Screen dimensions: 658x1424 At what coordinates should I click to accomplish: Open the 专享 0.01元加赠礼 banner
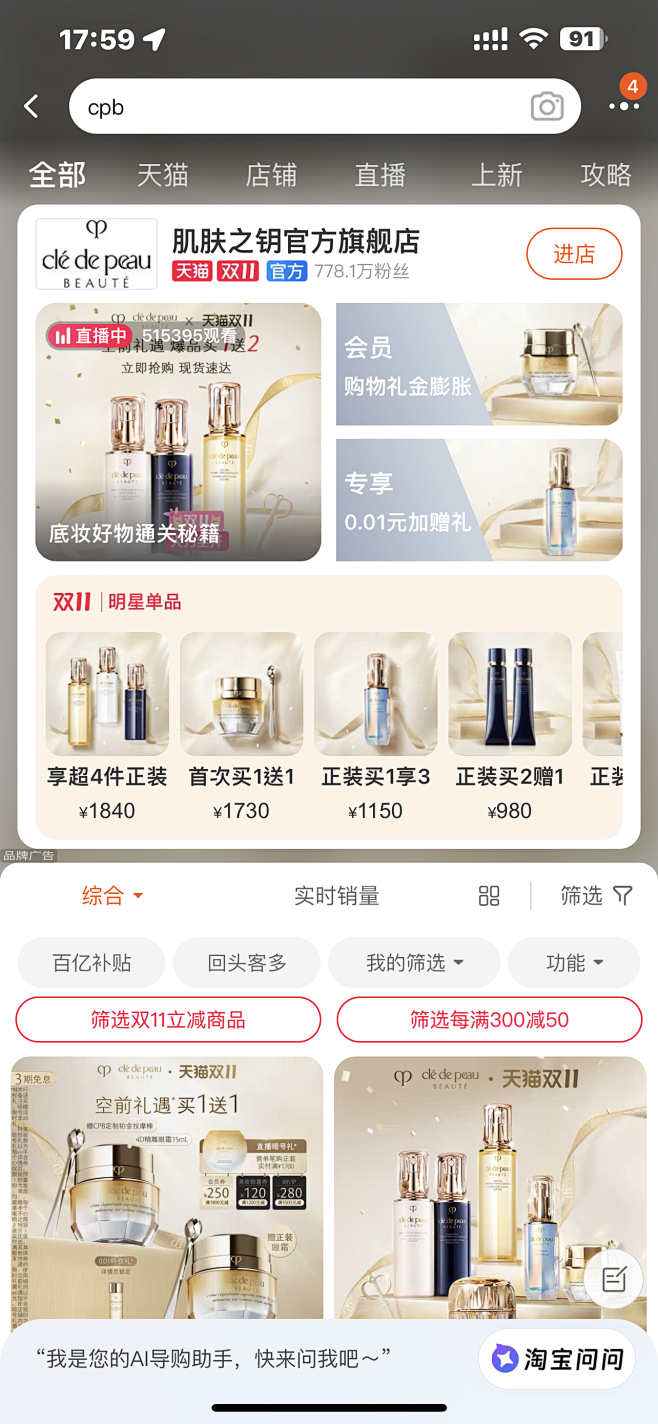[479, 500]
